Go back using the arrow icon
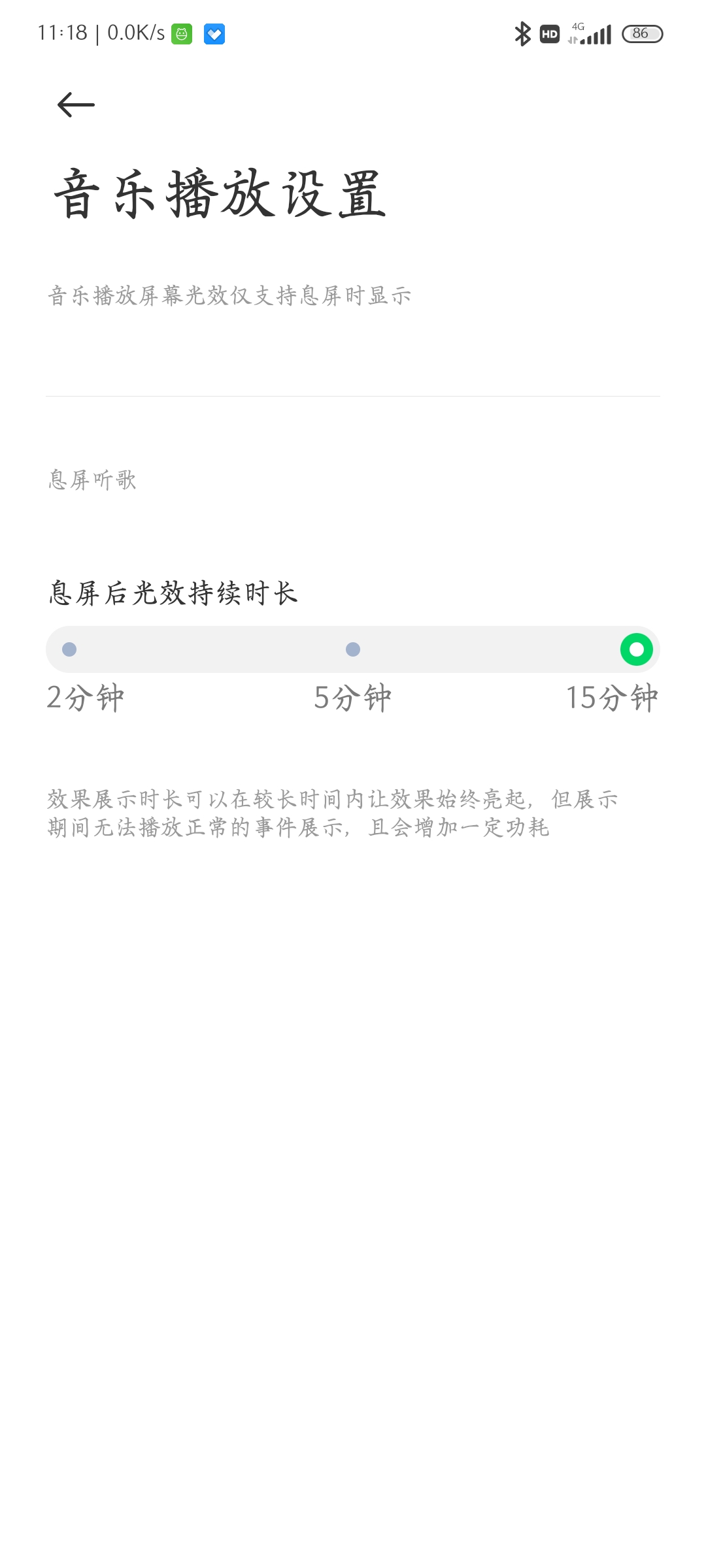This screenshot has height=1568, width=706. point(76,105)
